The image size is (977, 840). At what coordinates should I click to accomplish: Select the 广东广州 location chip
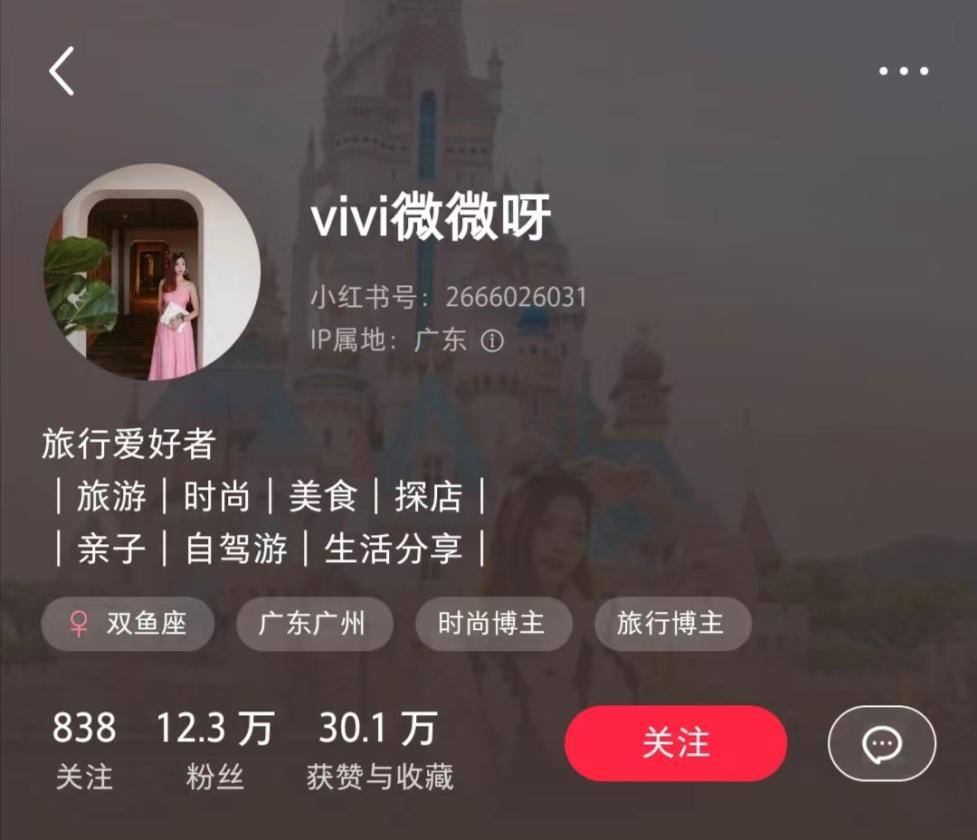(314, 625)
